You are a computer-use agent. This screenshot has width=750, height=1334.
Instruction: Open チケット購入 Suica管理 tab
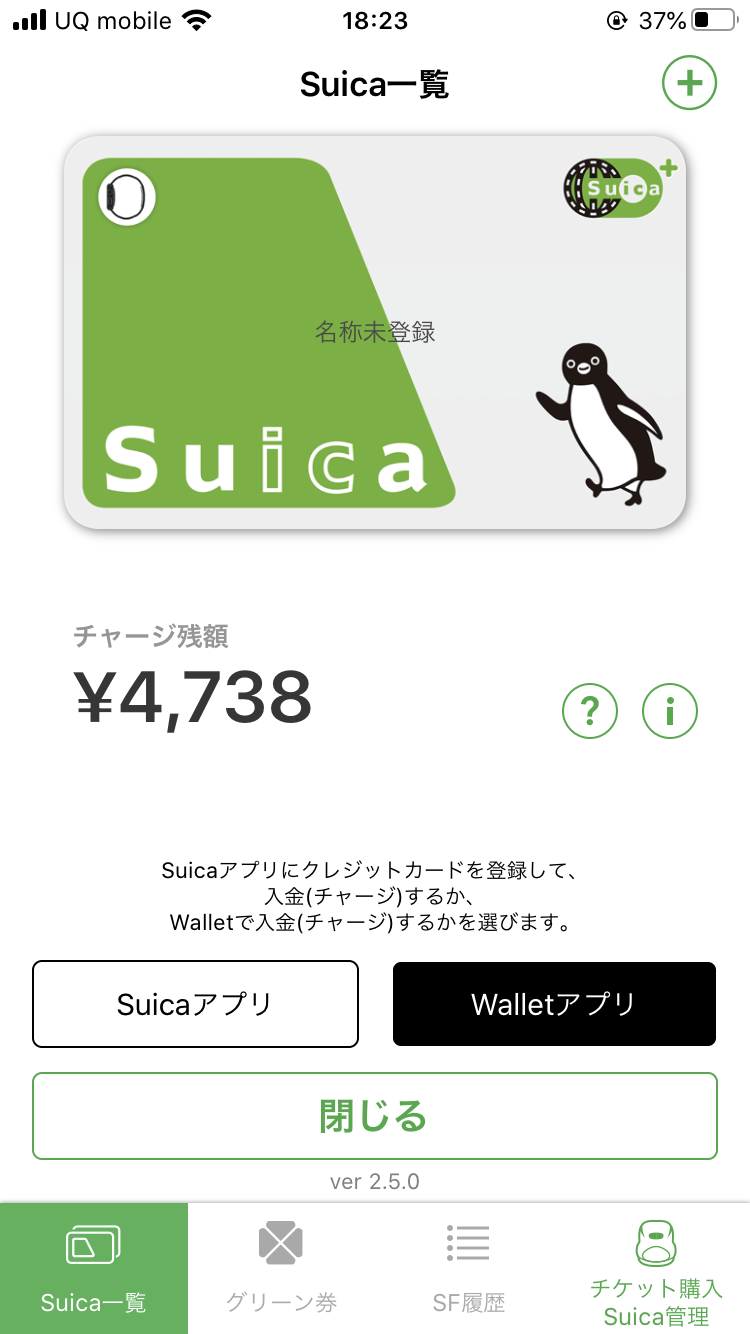click(656, 1268)
